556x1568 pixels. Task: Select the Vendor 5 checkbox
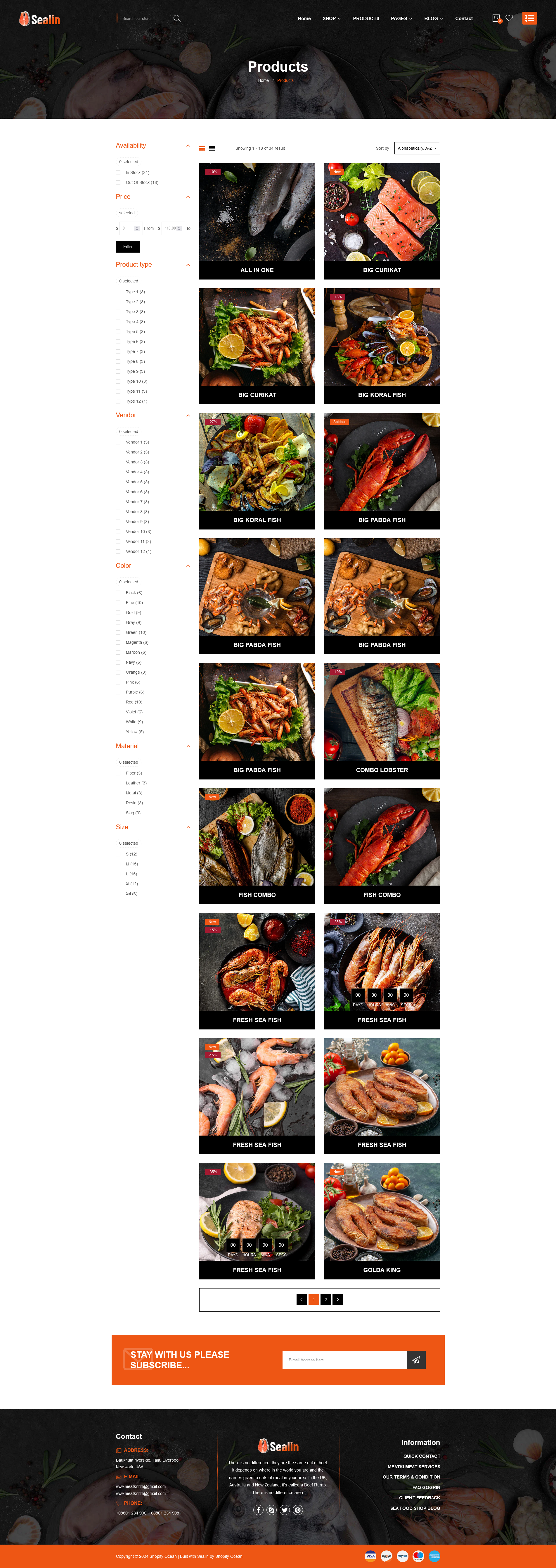coord(119,482)
